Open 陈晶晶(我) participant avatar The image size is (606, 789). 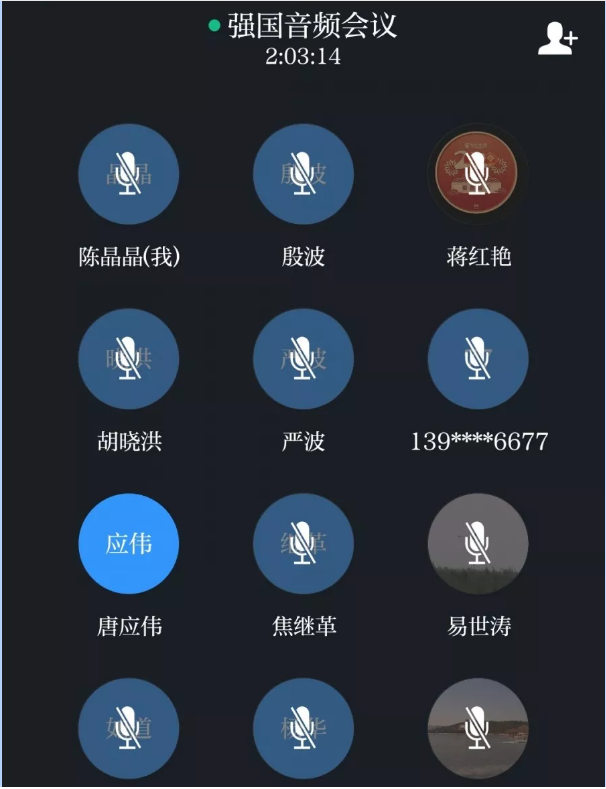point(128,174)
